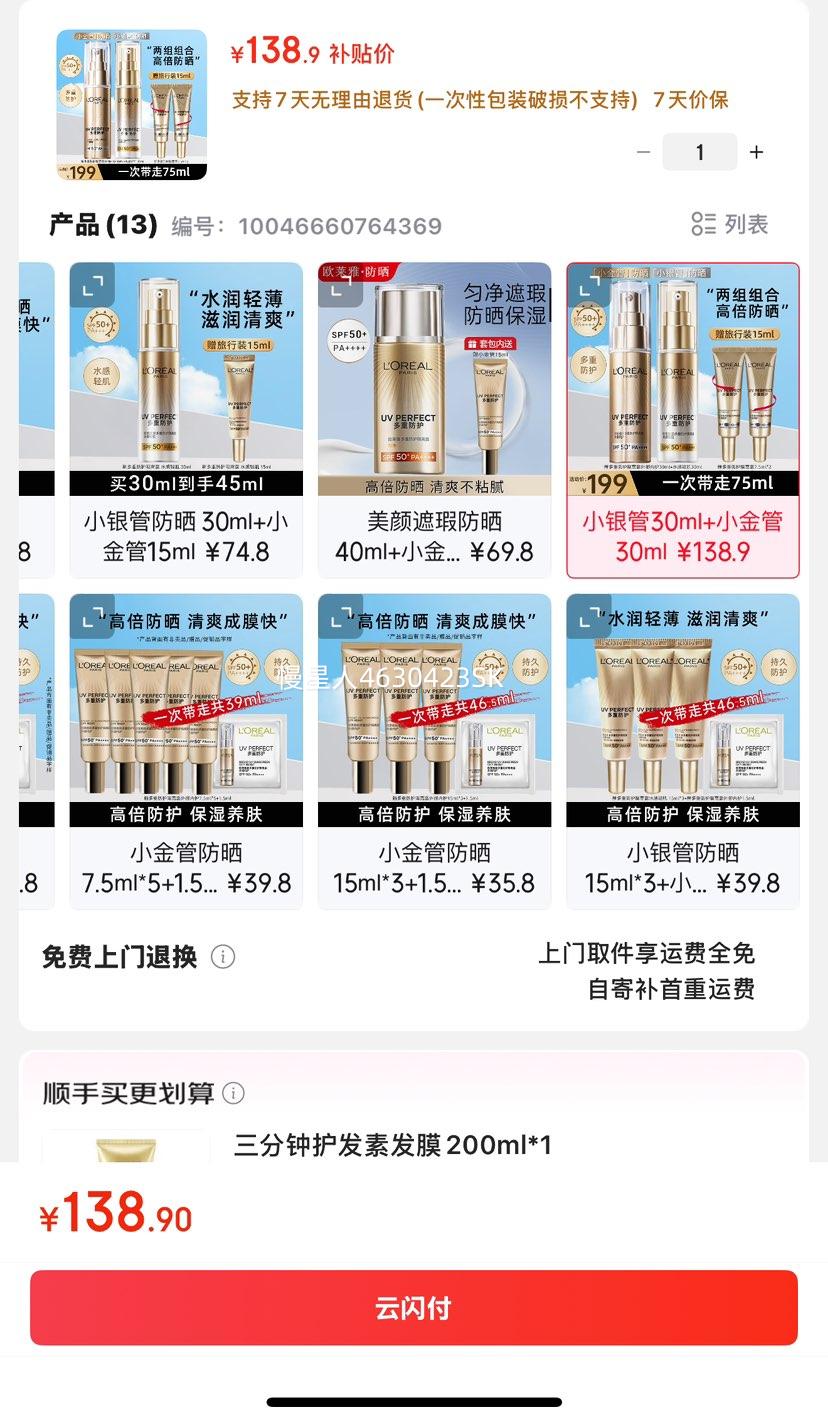Tap enlarge icon on 小银管防晒 30ml+小金管15ml card
Image resolution: width=828 pixels, height=1422 pixels.
pyautogui.click(x=90, y=285)
